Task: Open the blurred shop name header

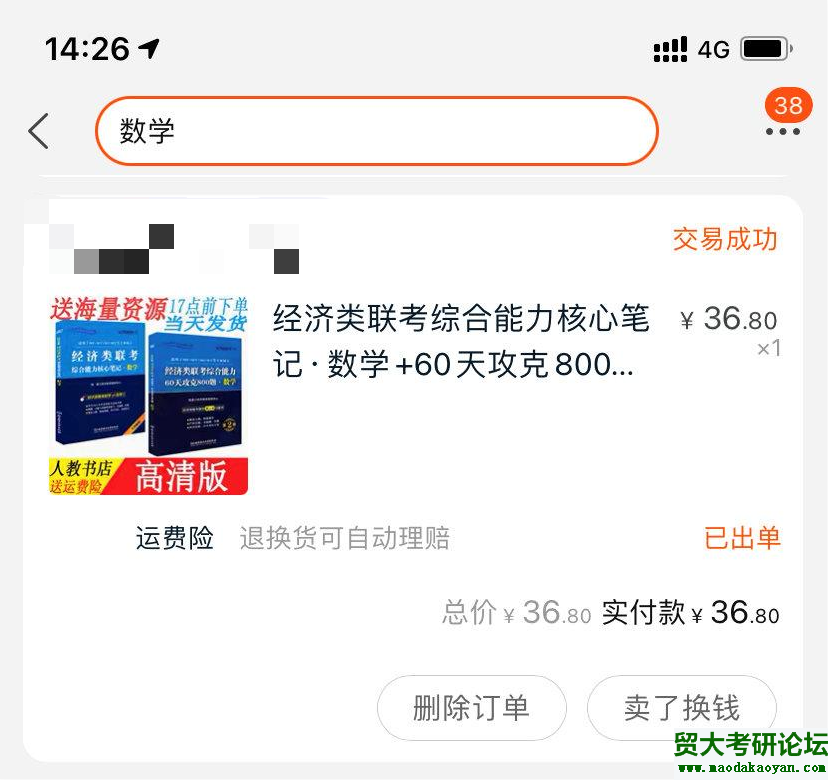Action: (175, 249)
